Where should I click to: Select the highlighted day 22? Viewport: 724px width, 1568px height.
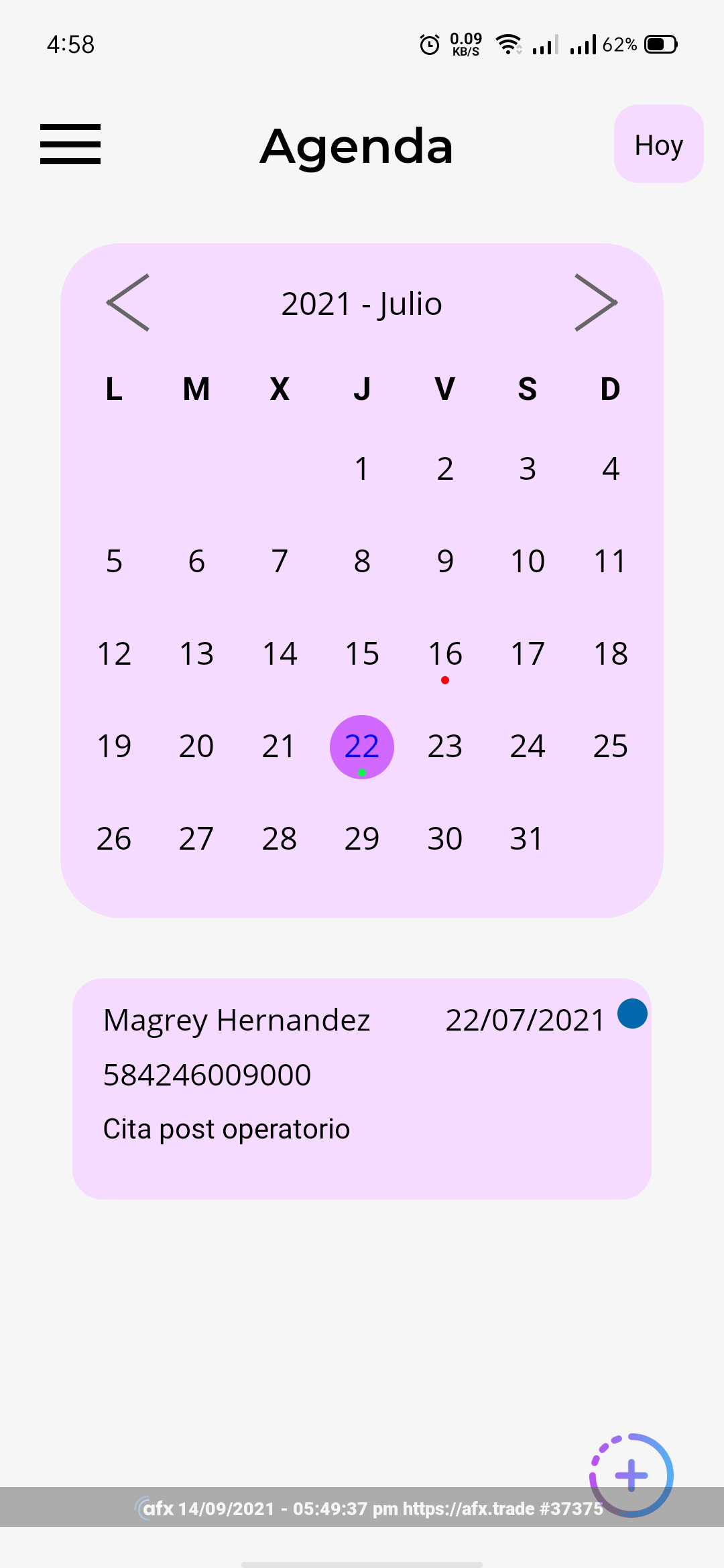[x=362, y=746]
